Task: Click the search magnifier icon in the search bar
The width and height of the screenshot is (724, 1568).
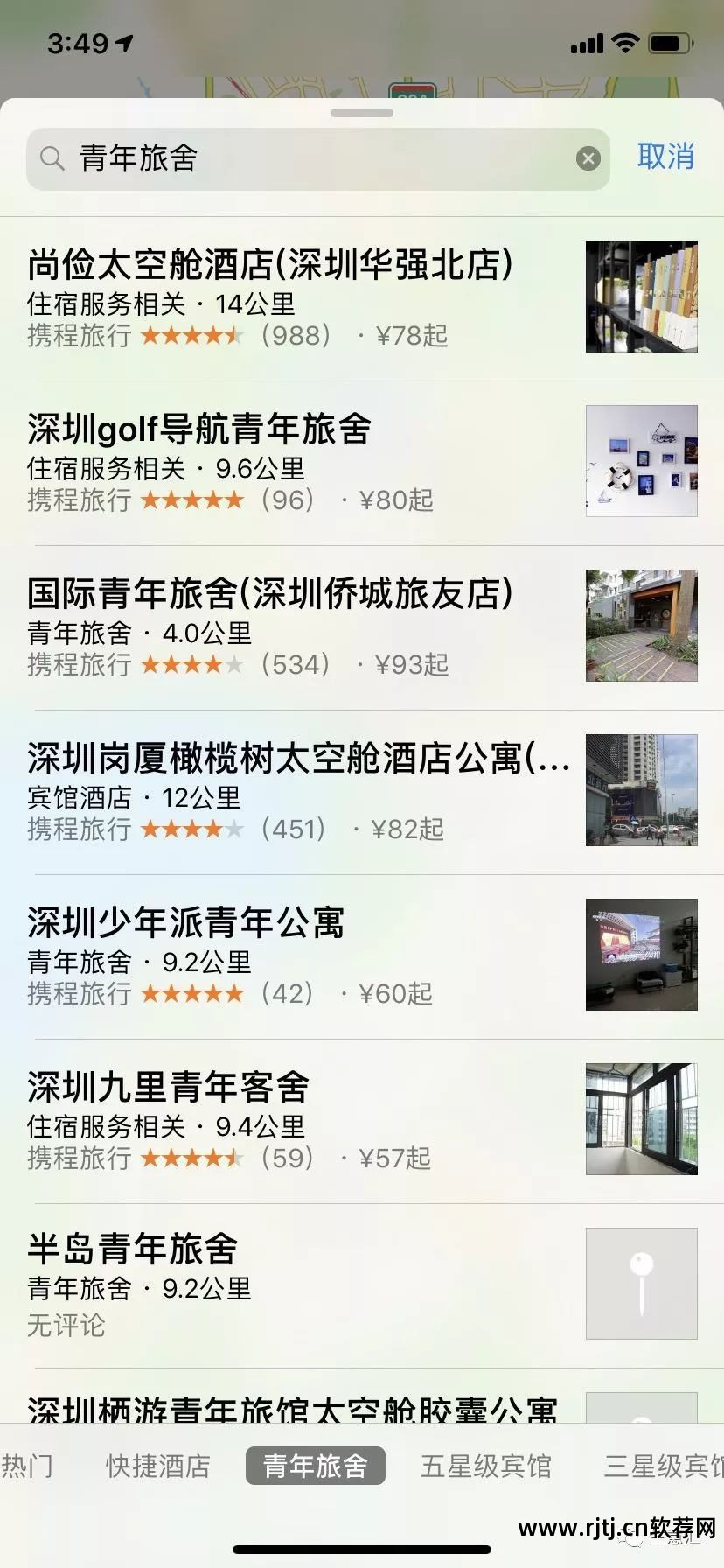Action: coord(52,158)
